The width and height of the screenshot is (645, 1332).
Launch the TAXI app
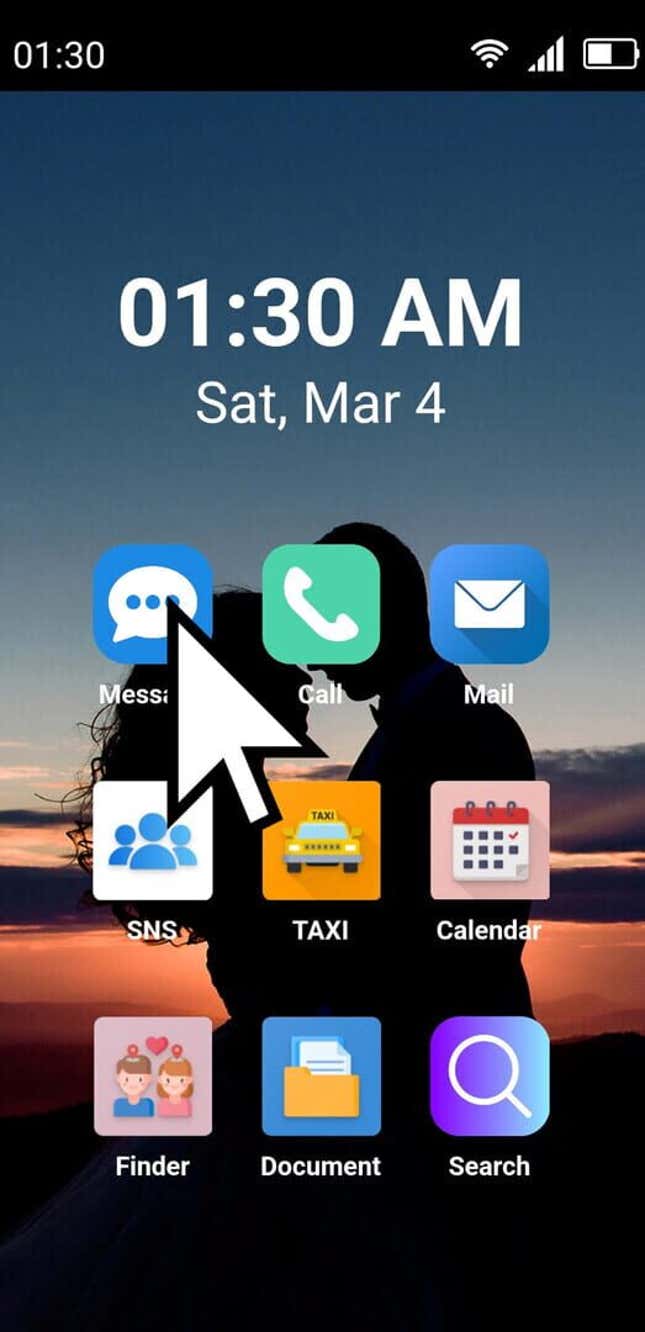coord(321,840)
